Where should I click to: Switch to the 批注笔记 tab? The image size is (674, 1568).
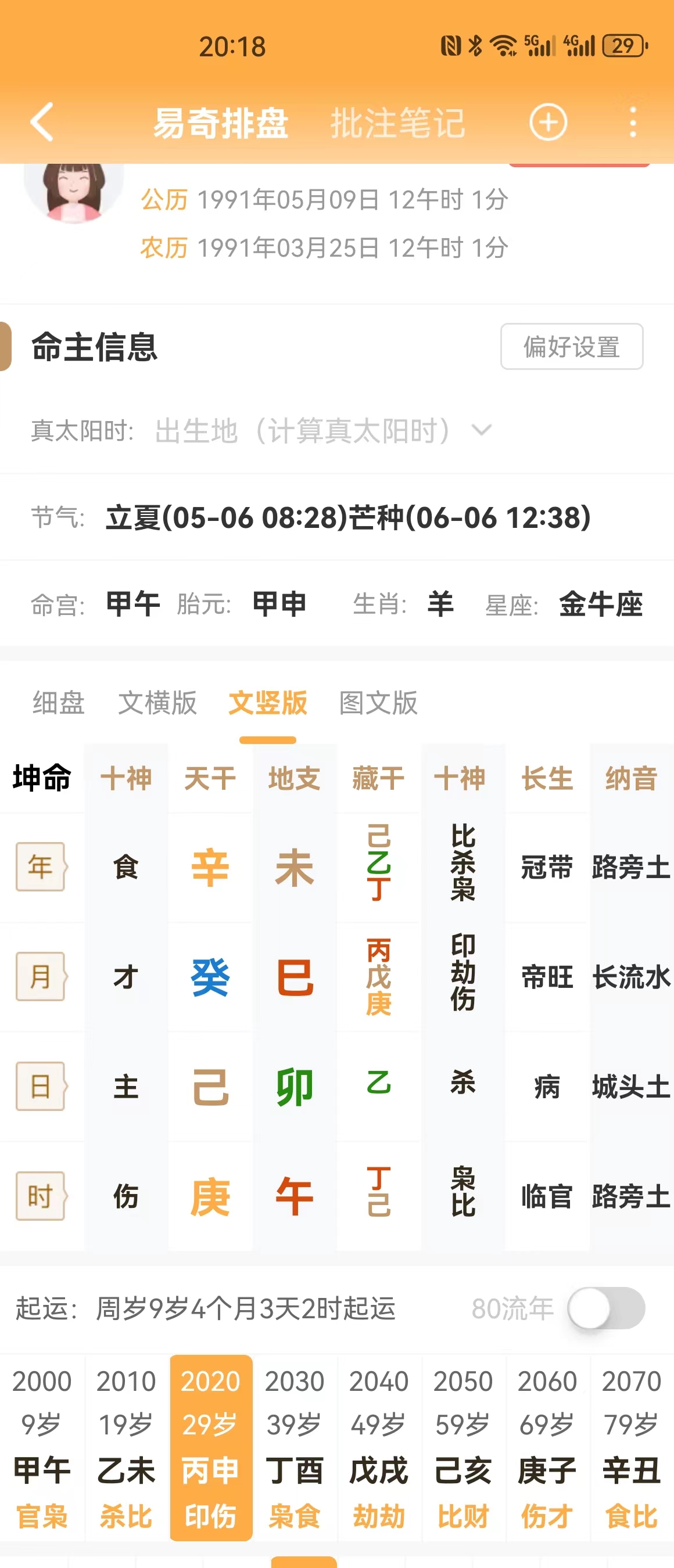tap(397, 123)
